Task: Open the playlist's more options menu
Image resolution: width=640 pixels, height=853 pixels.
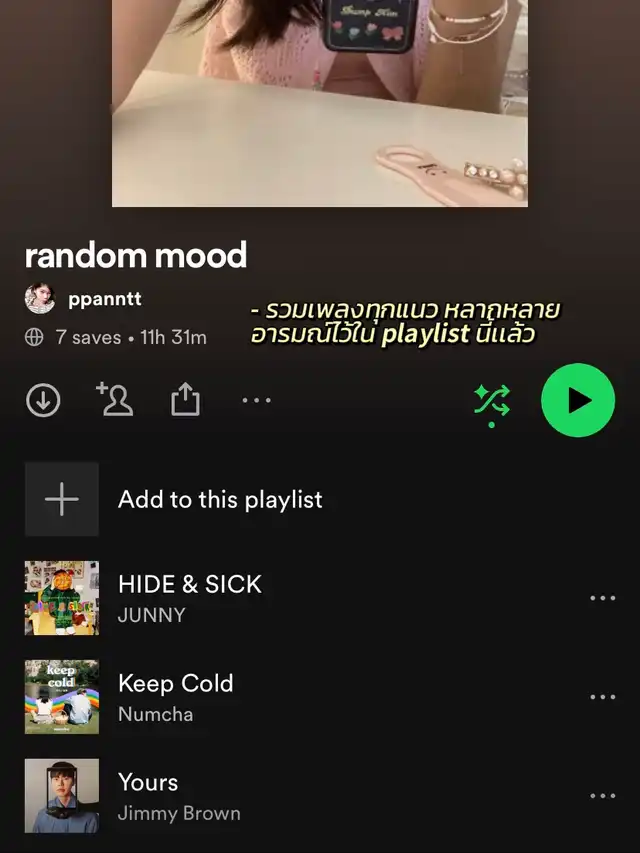Action: tap(256, 401)
